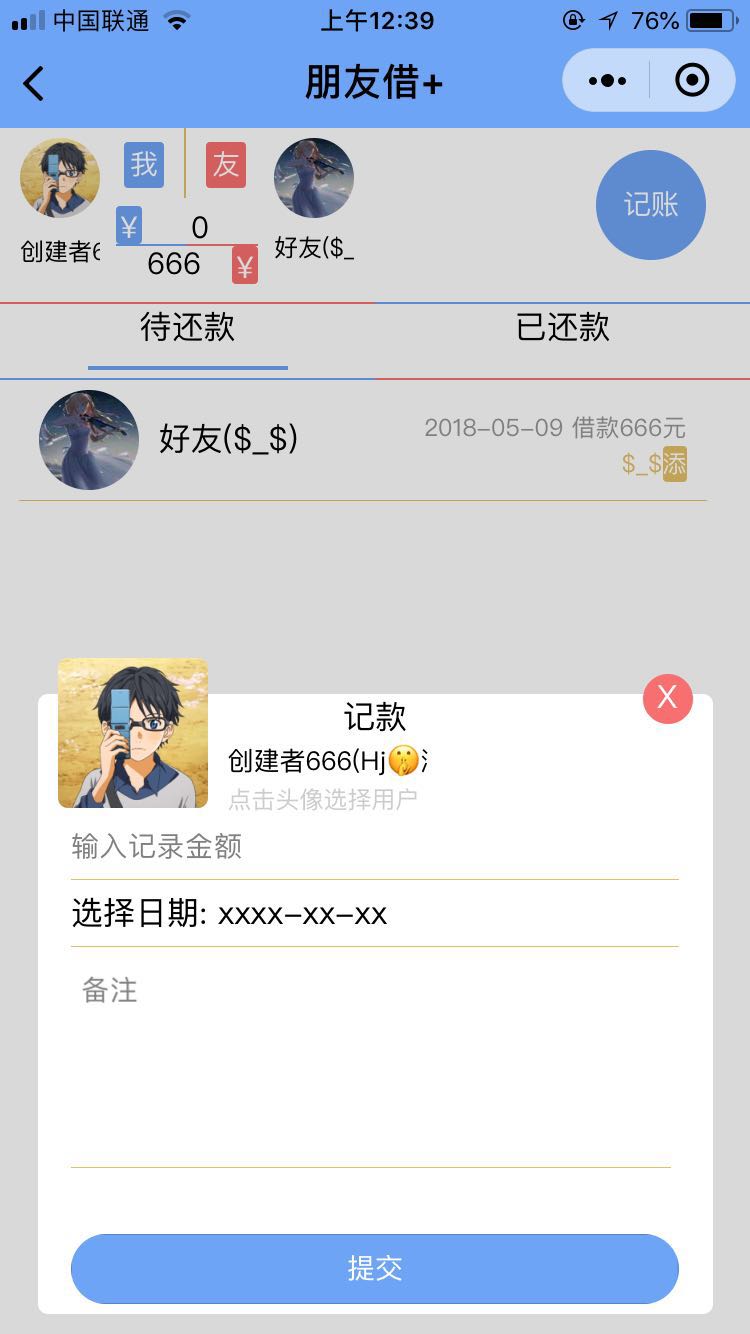Tap the red 友 label
Image resolution: width=750 pixels, height=1334 pixels.
pos(226,165)
